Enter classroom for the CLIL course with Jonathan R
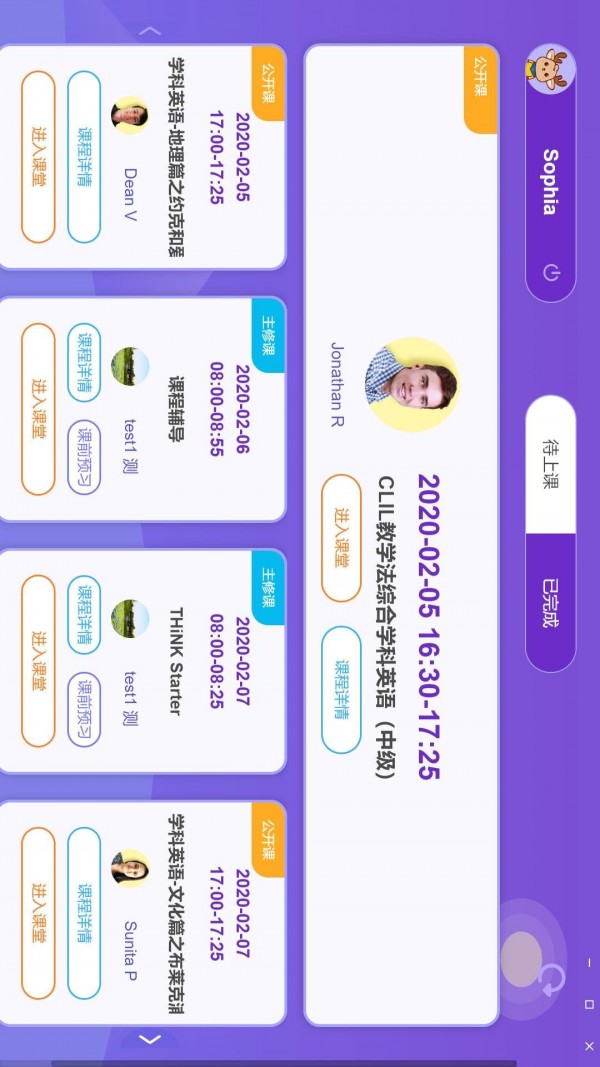600x1067 pixels. tap(341, 537)
